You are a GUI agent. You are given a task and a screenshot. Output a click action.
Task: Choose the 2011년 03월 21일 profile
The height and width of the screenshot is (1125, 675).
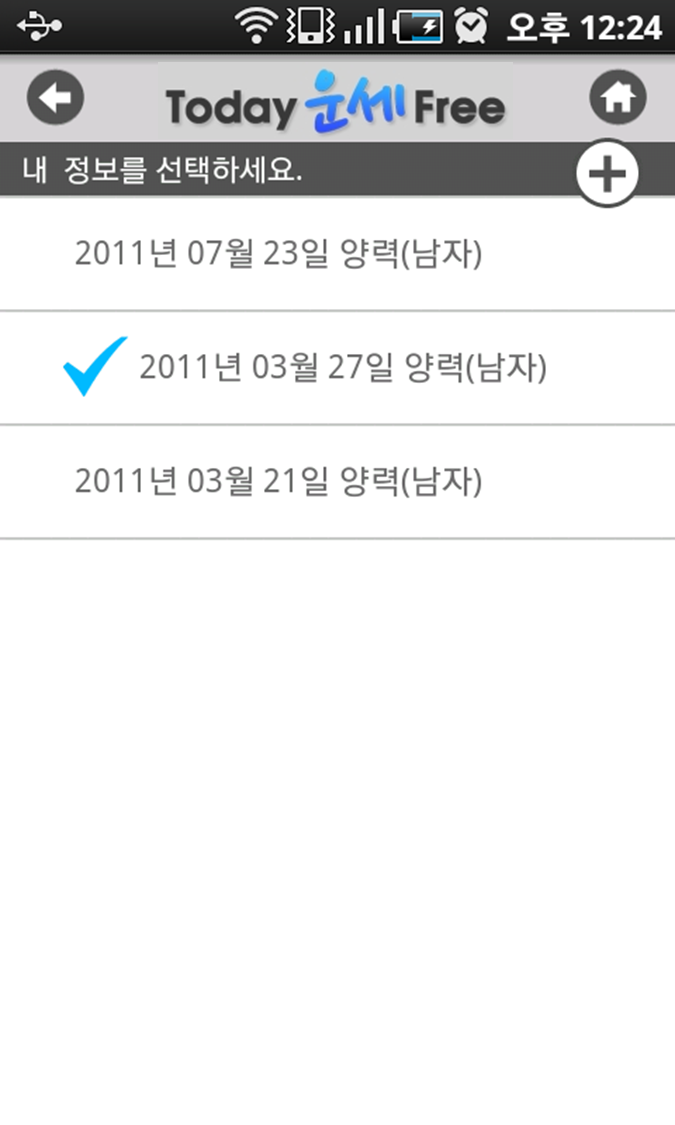coord(337,481)
